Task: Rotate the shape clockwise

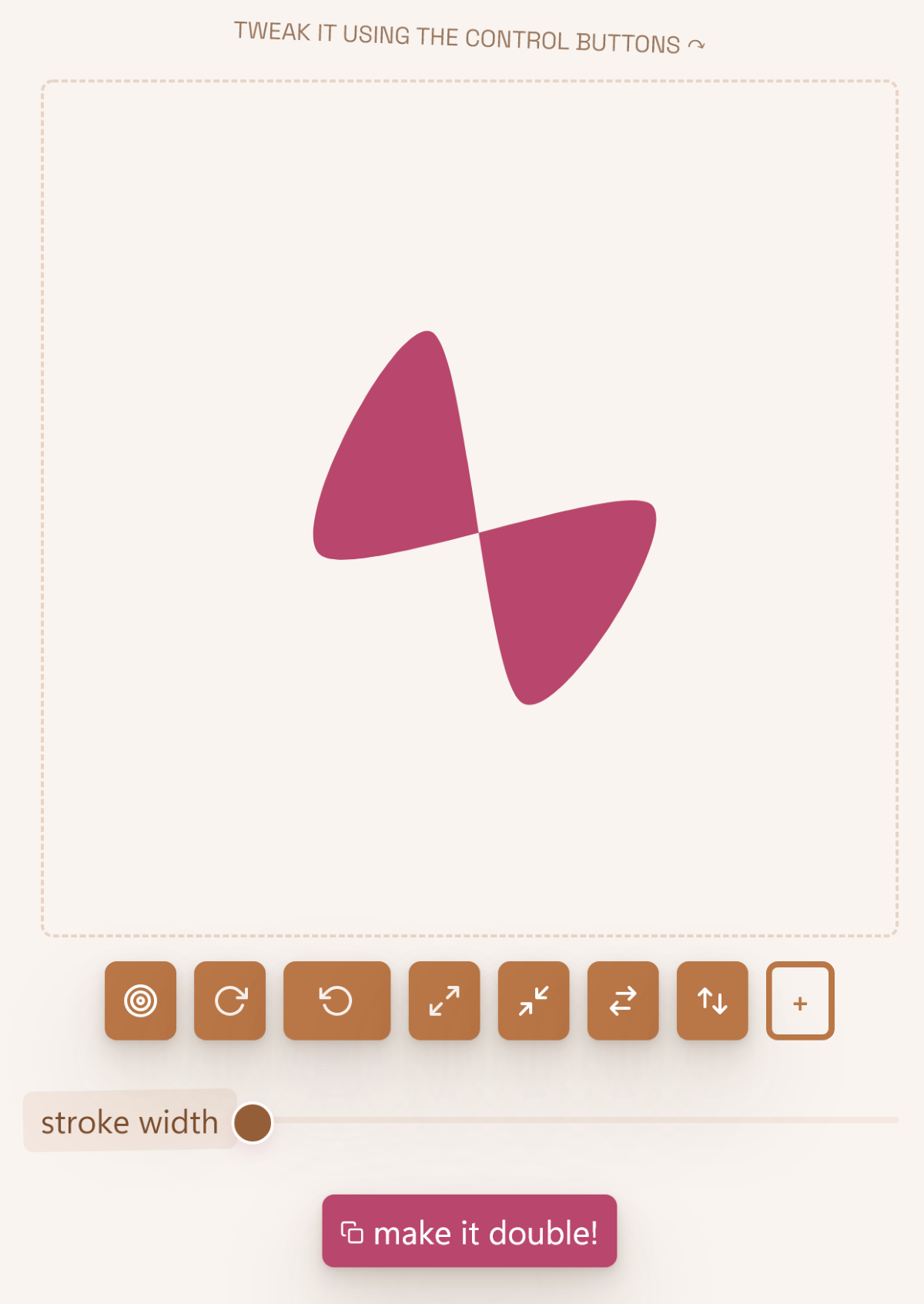Action: (229, 1001)
